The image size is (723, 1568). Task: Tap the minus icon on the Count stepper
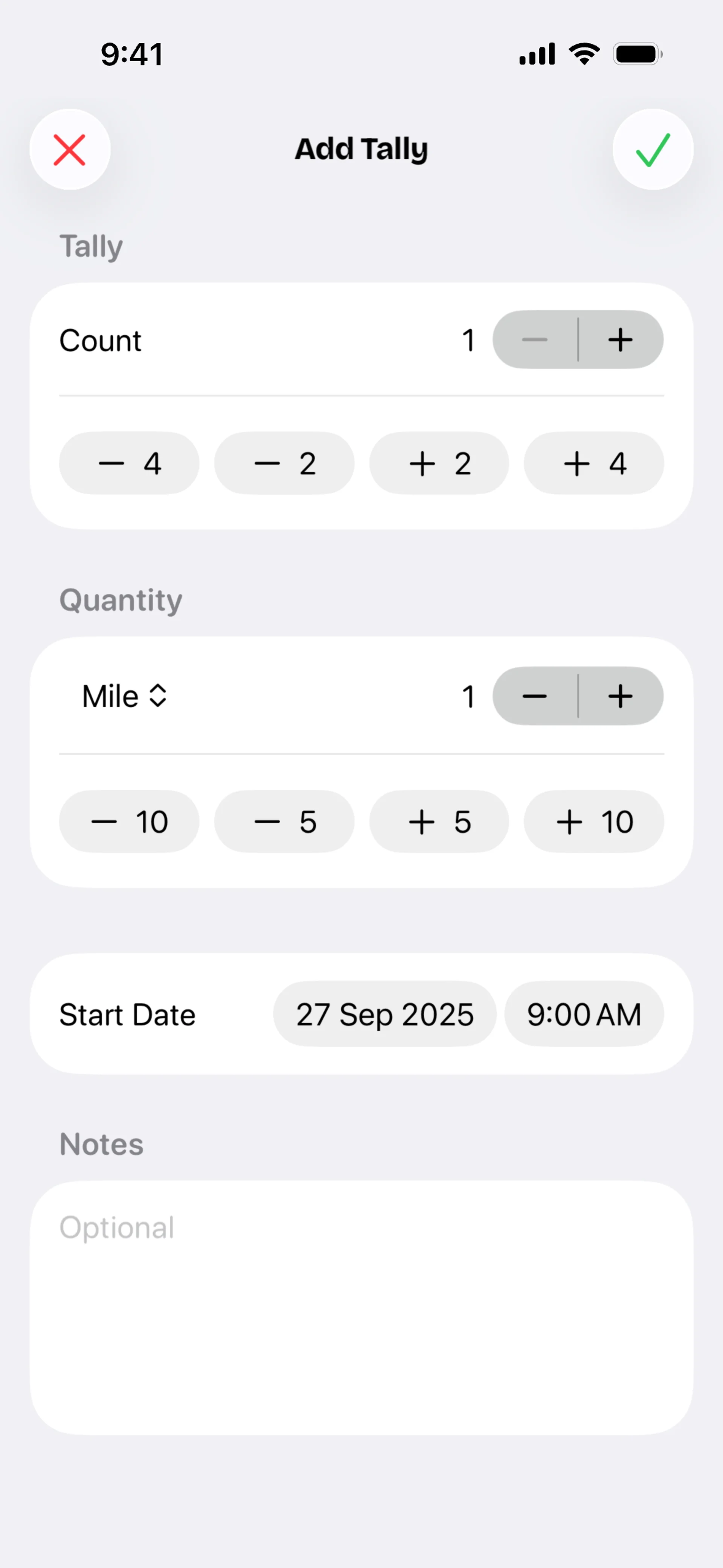[534, 340]
